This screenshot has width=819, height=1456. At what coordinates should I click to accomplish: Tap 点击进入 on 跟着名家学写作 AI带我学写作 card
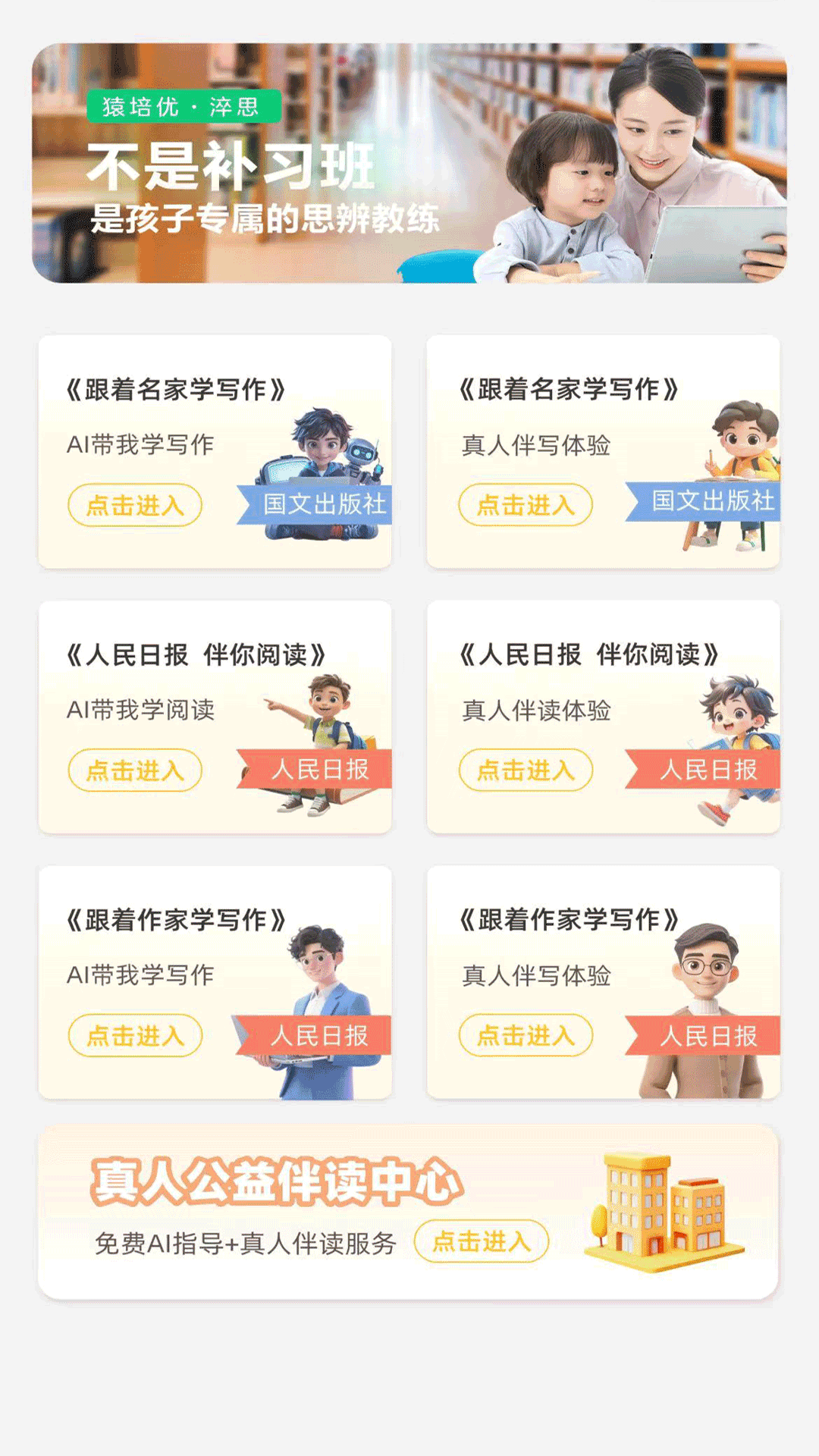pos(135,505)
